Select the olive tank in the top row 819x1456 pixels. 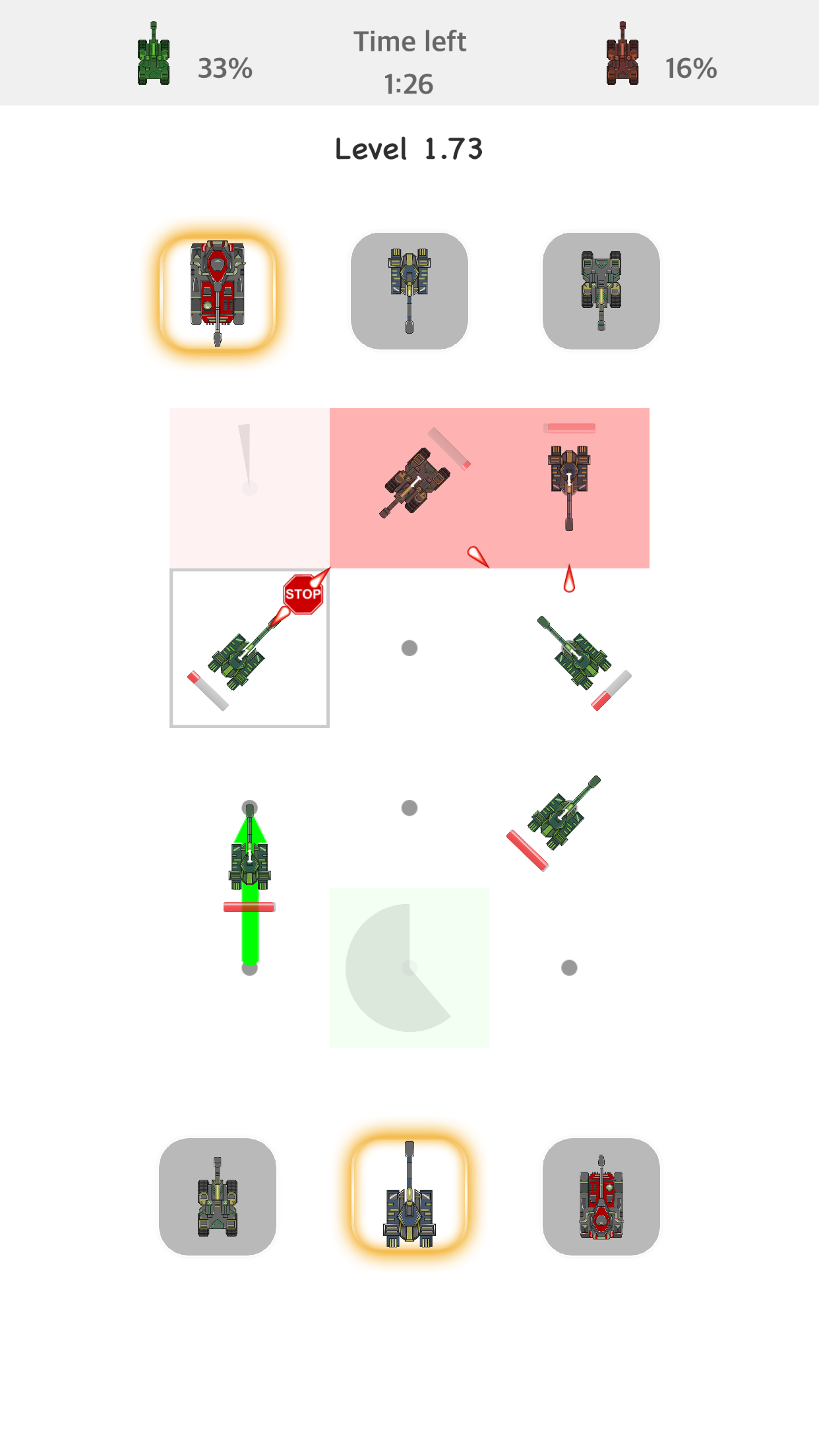(x=601, y=291)
